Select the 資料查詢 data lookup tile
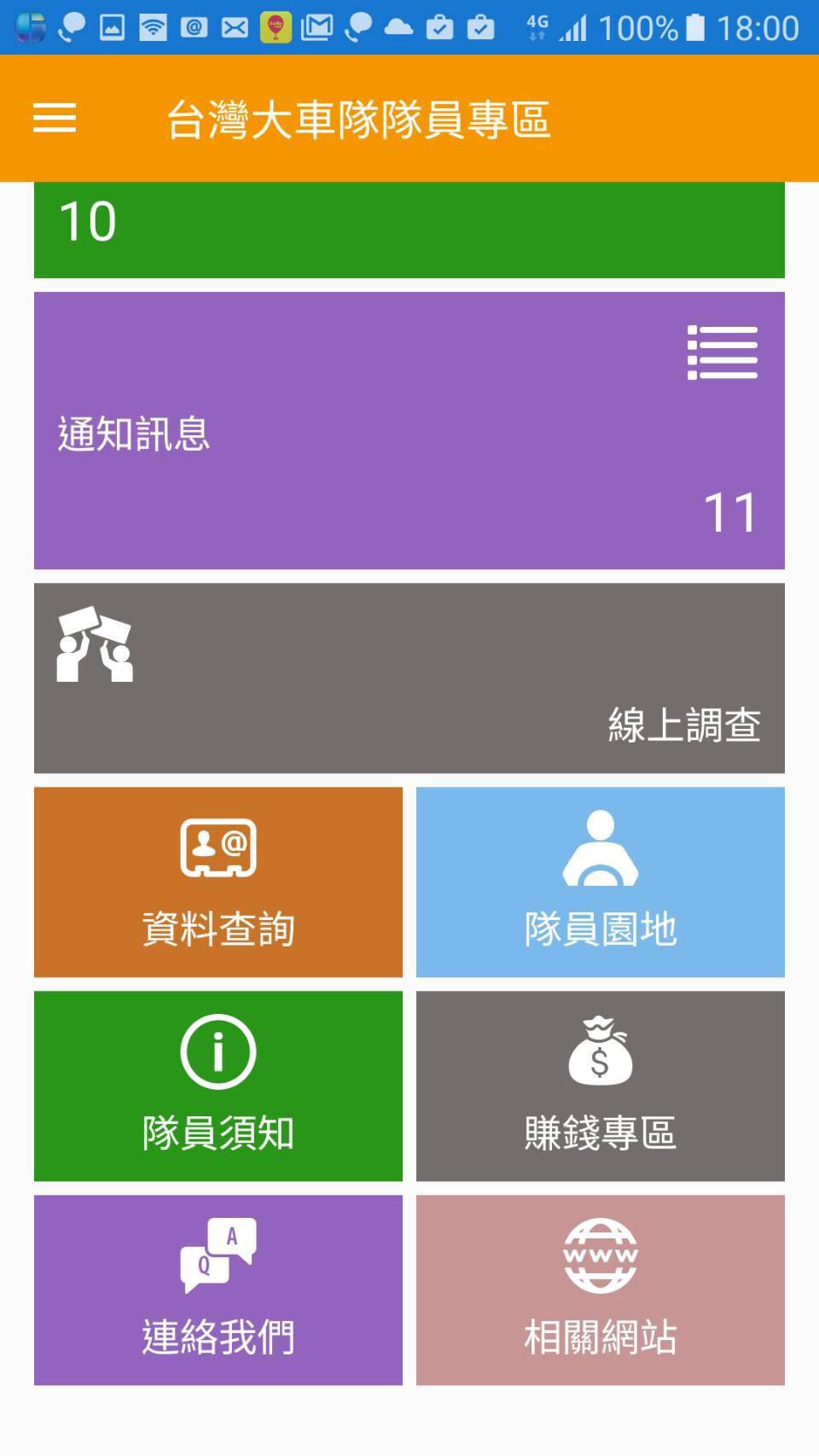Viewport: 819px width, 1456px height. [x=218, y=882]
